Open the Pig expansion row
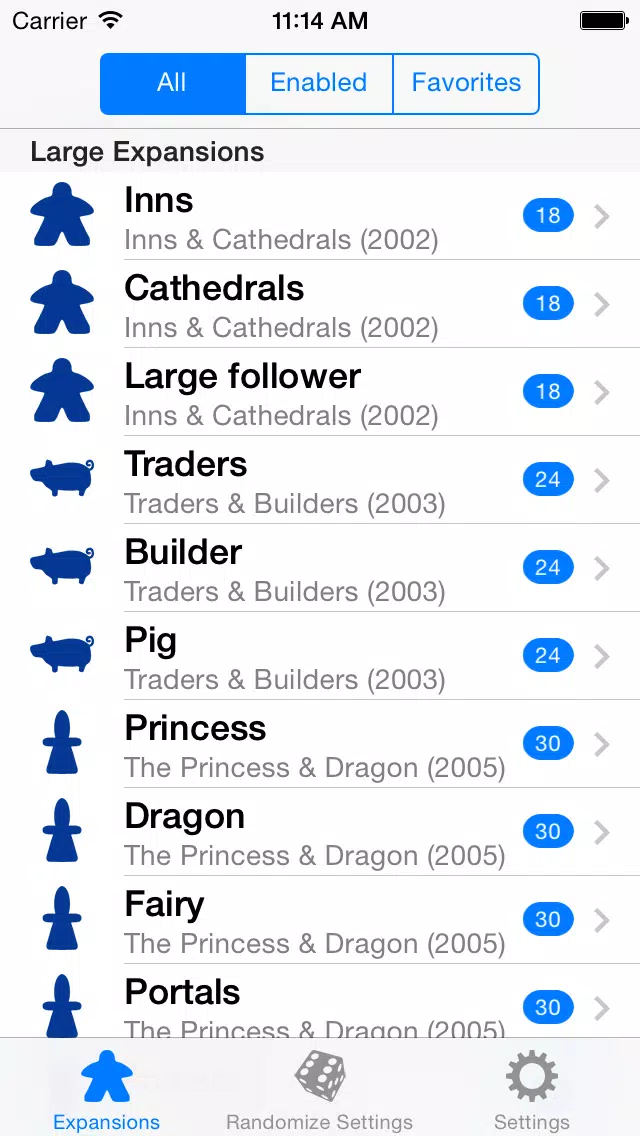This screenshot has height=1136, width=640. click(320, 656)
